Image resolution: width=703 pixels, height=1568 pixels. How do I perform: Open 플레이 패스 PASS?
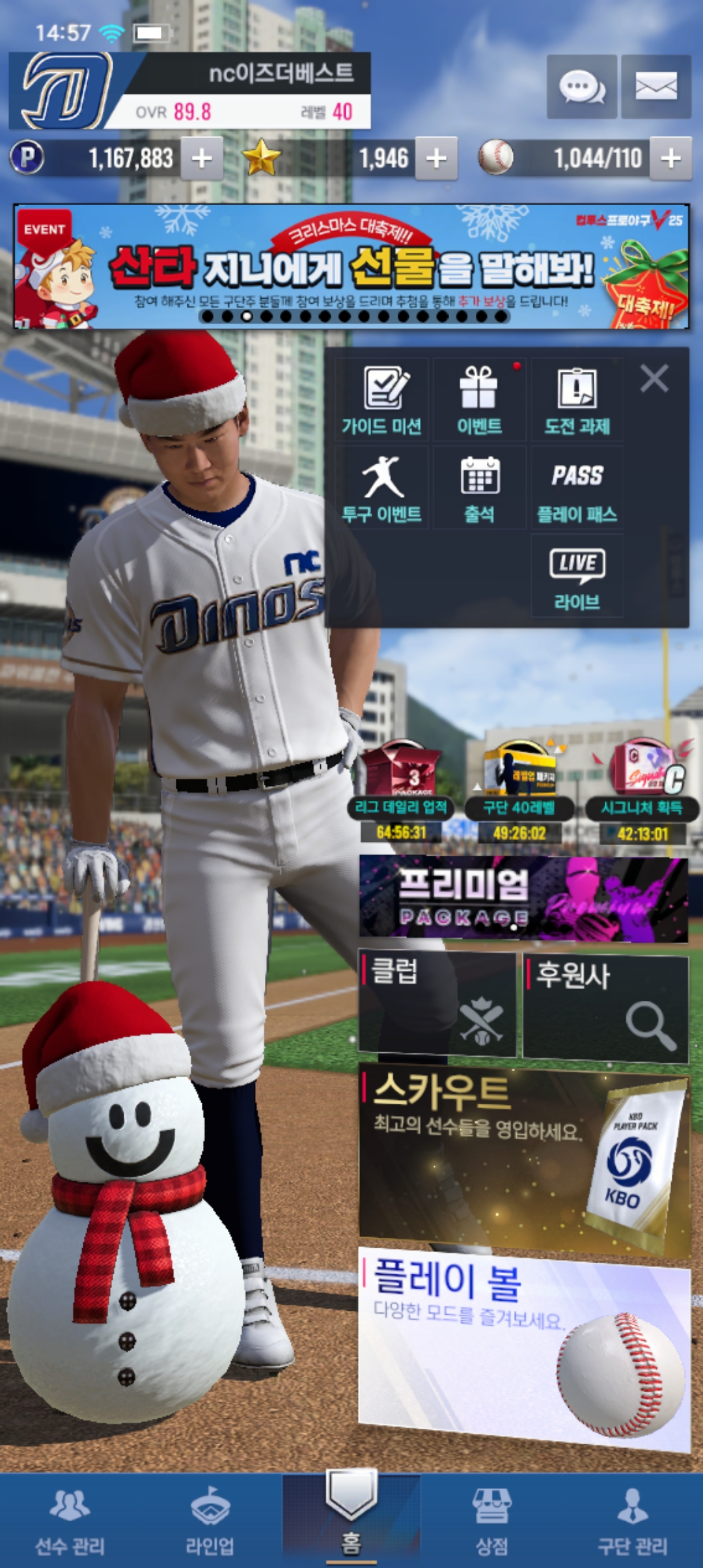click(577, 488)
